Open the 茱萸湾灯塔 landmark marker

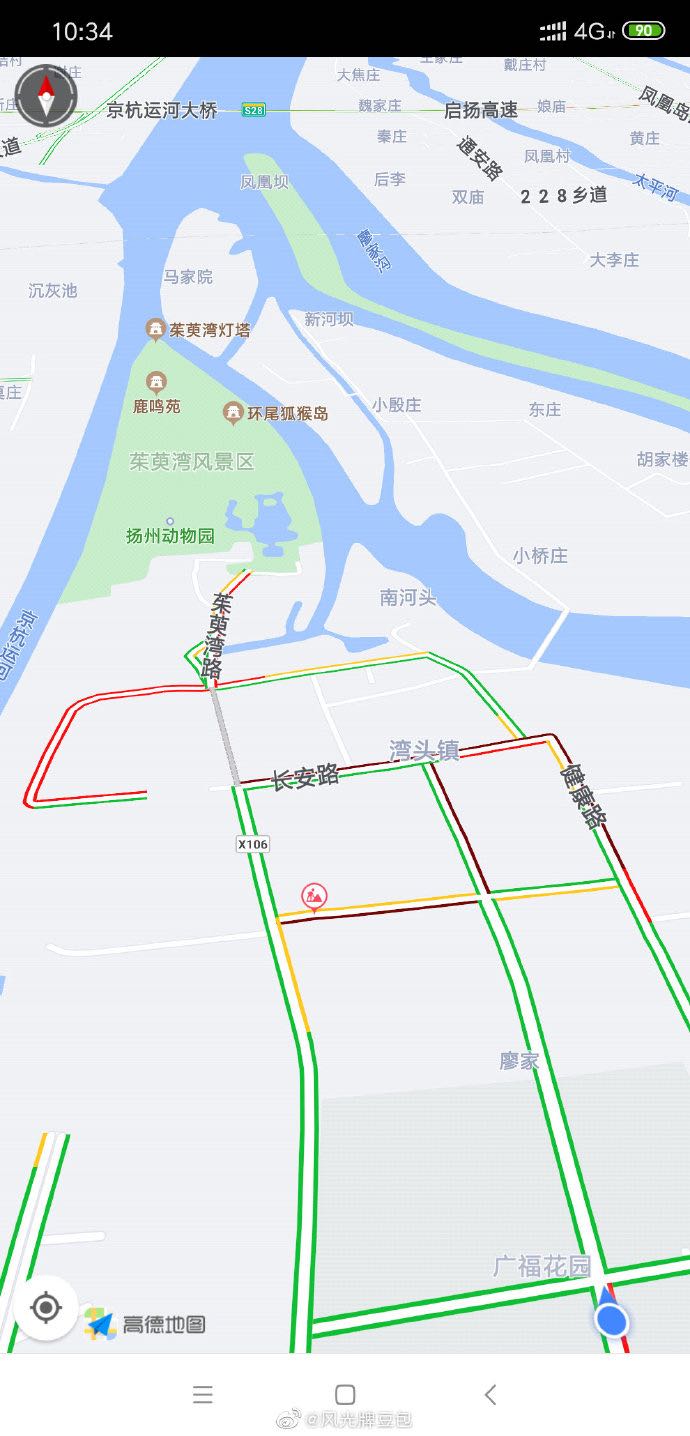(x=156, y=329)
